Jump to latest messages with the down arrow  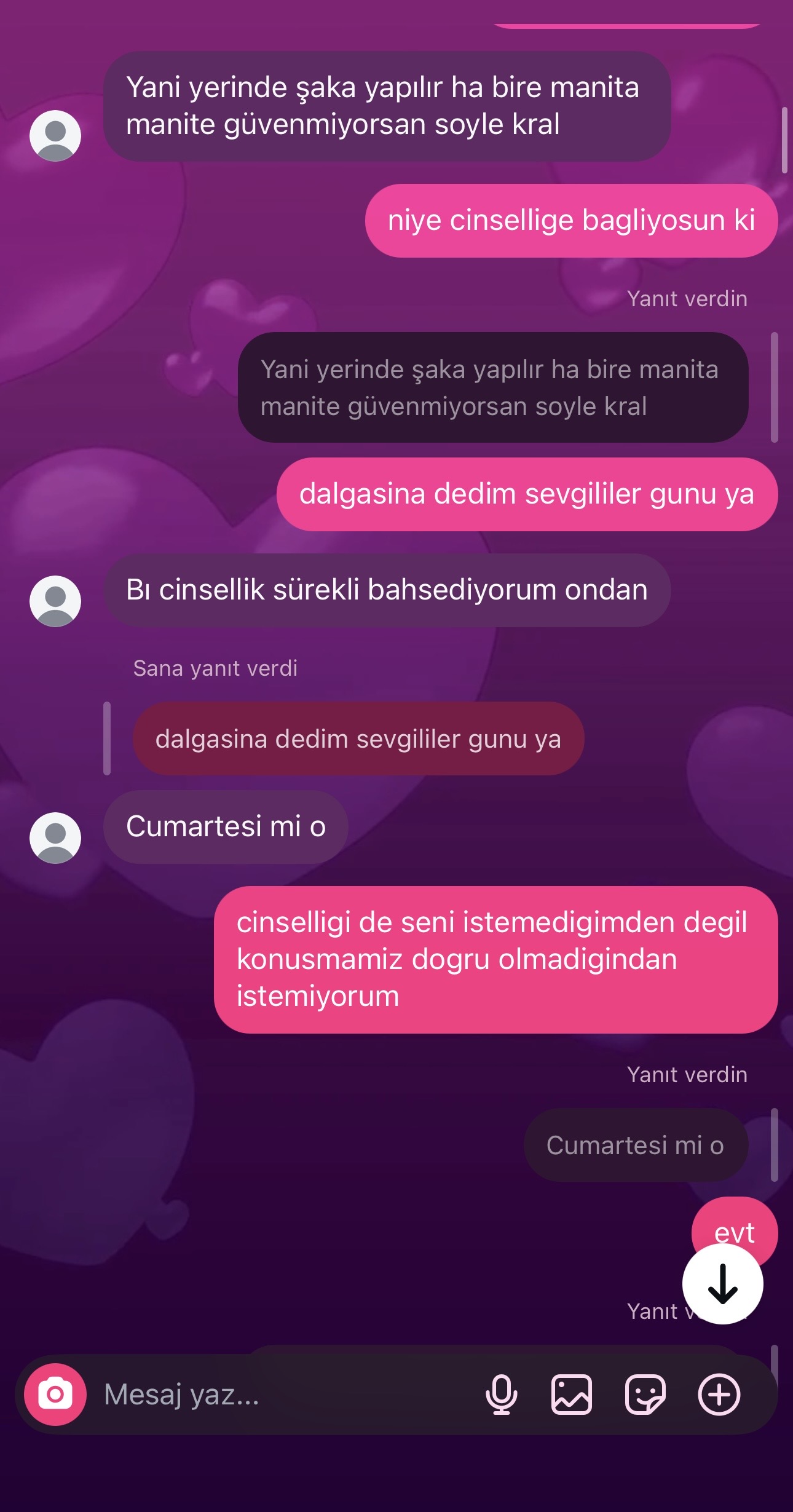point(722,1283)
